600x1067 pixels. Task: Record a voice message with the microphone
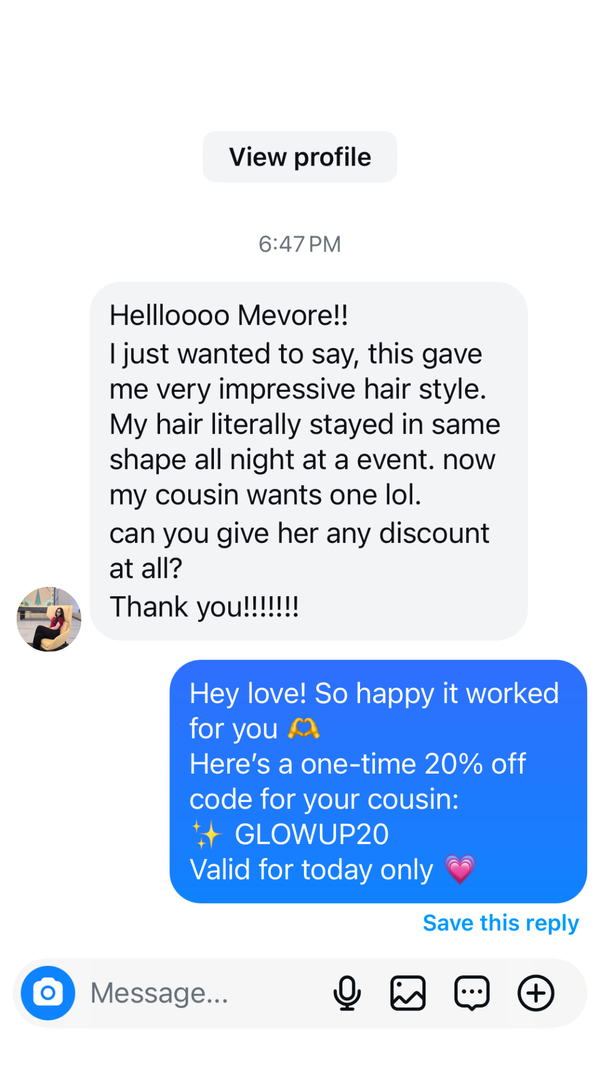[x=346, y=994]
